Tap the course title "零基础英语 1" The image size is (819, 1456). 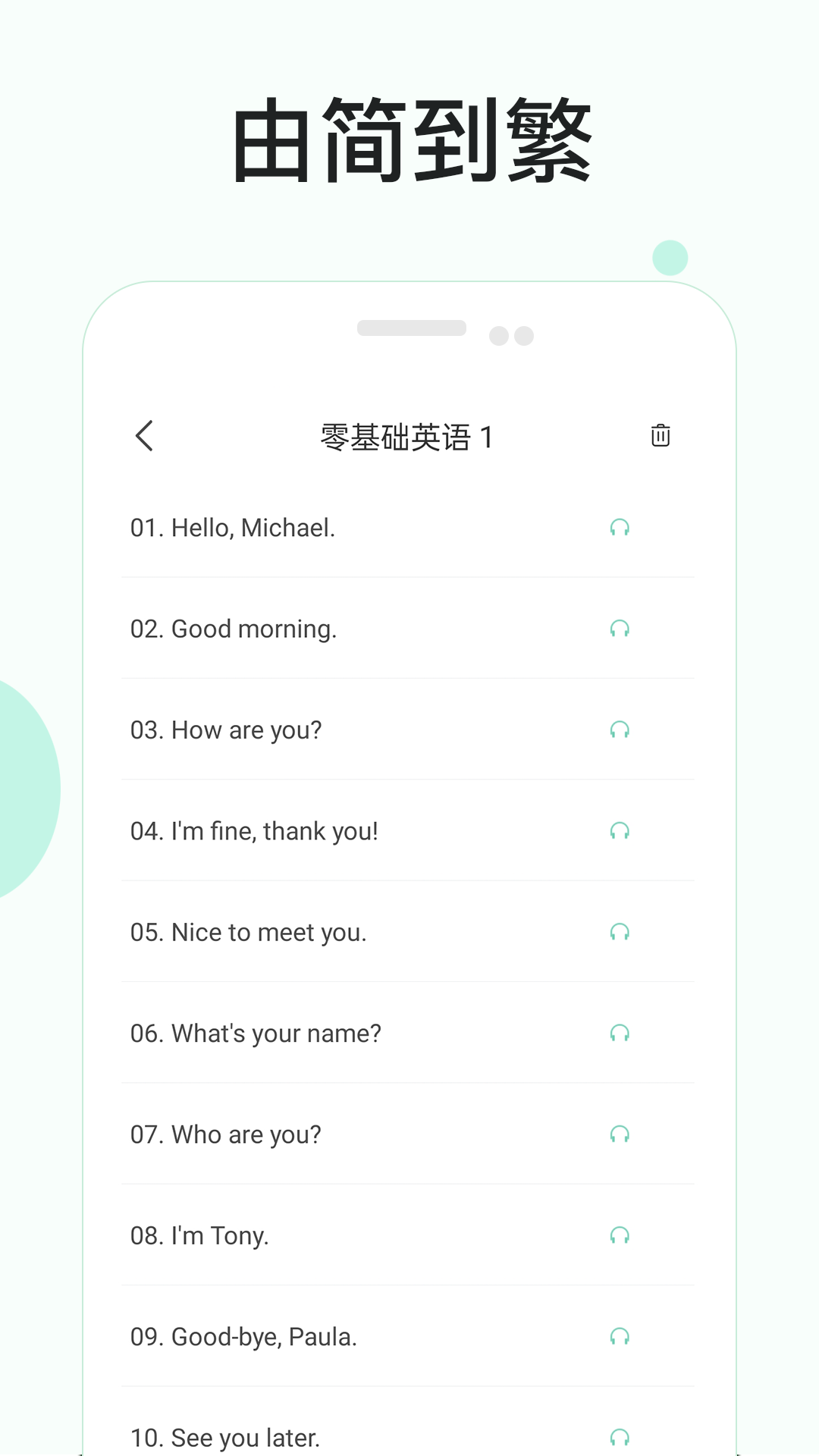(x=407, y=437)
